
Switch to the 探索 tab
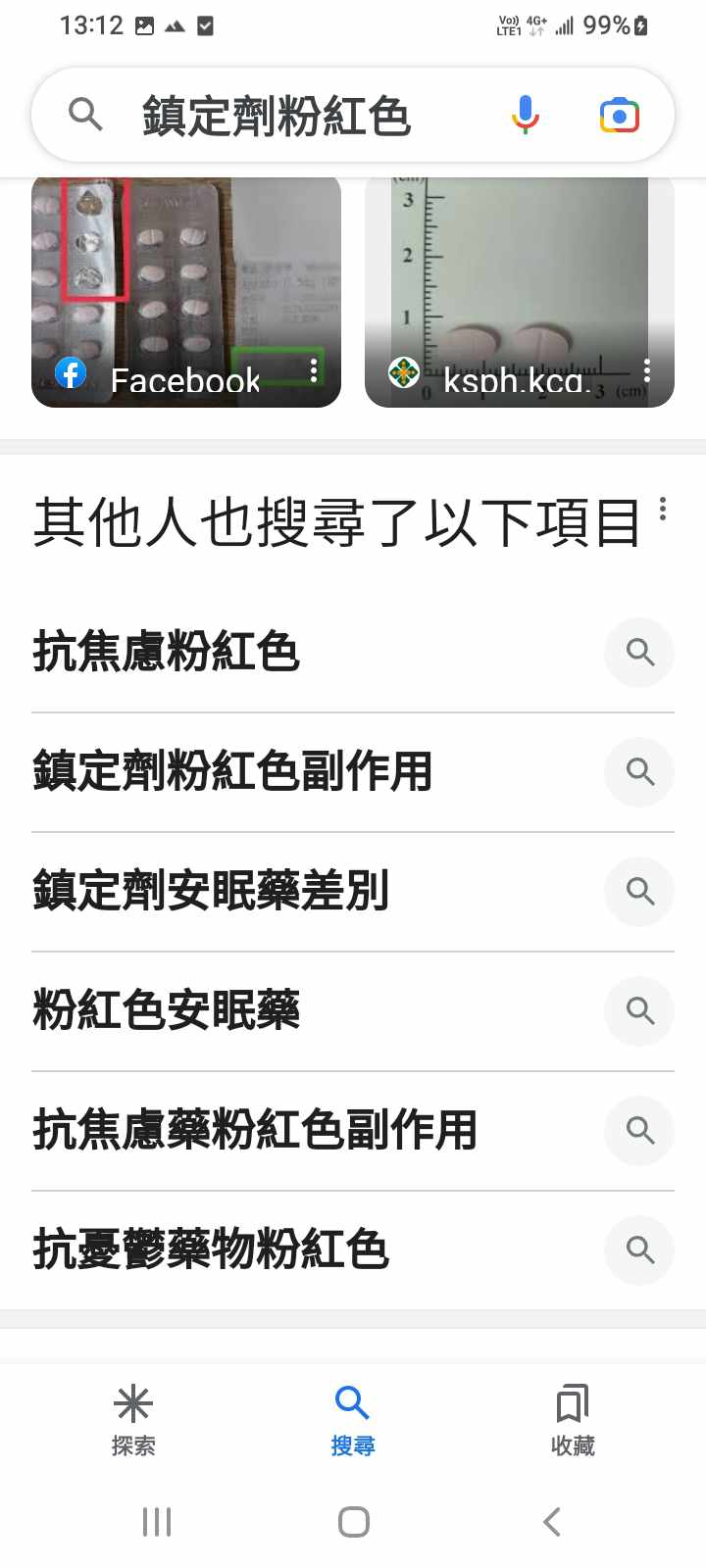[133, 1420]
